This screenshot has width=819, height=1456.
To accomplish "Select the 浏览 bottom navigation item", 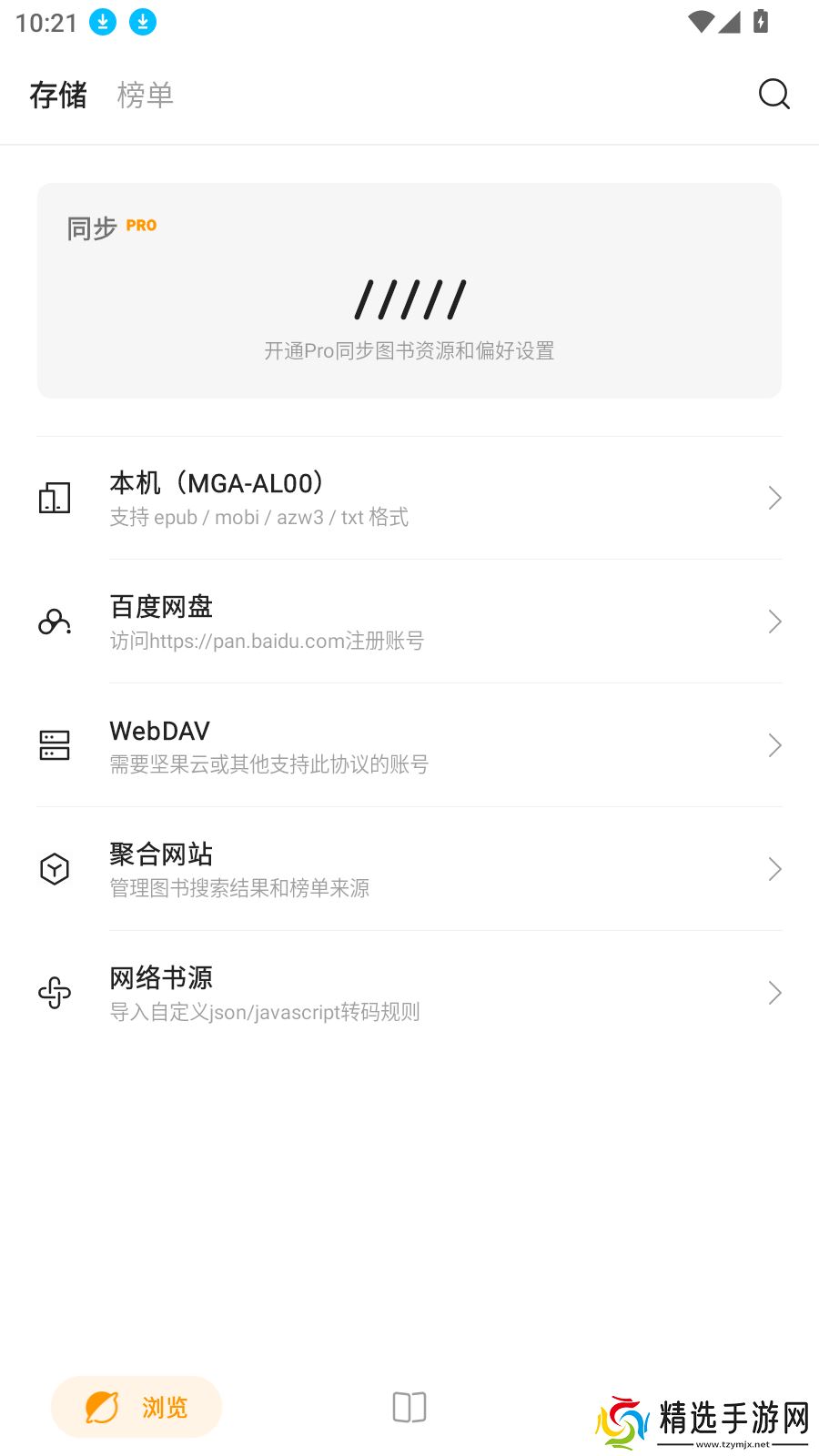I will pos(136,1407).
